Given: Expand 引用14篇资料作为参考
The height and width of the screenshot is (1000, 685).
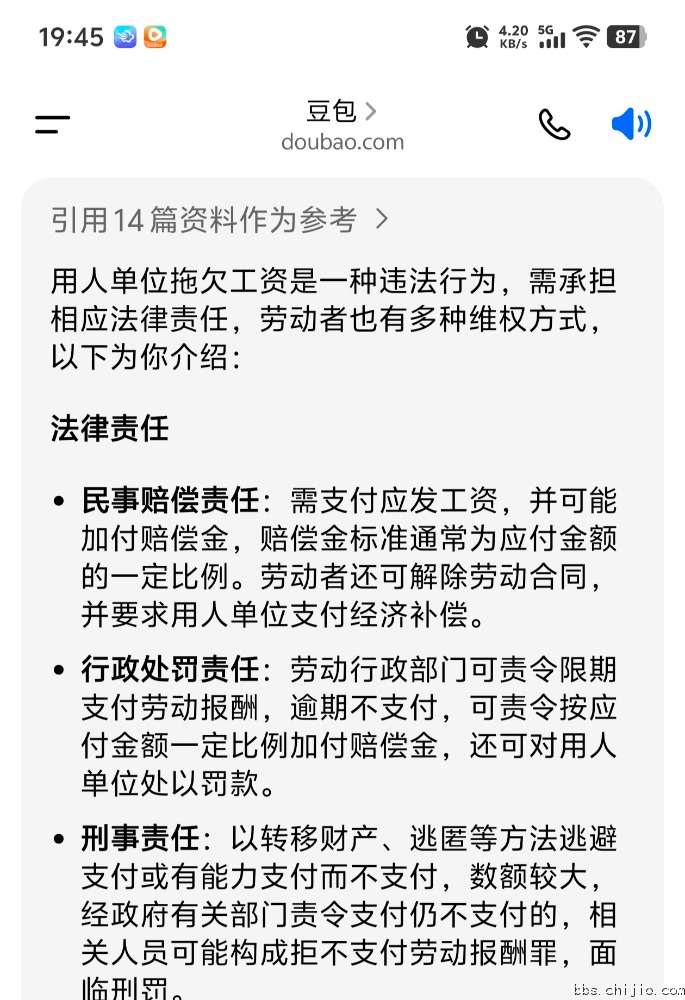Looking at the screenshot, I should coord(220,219).
